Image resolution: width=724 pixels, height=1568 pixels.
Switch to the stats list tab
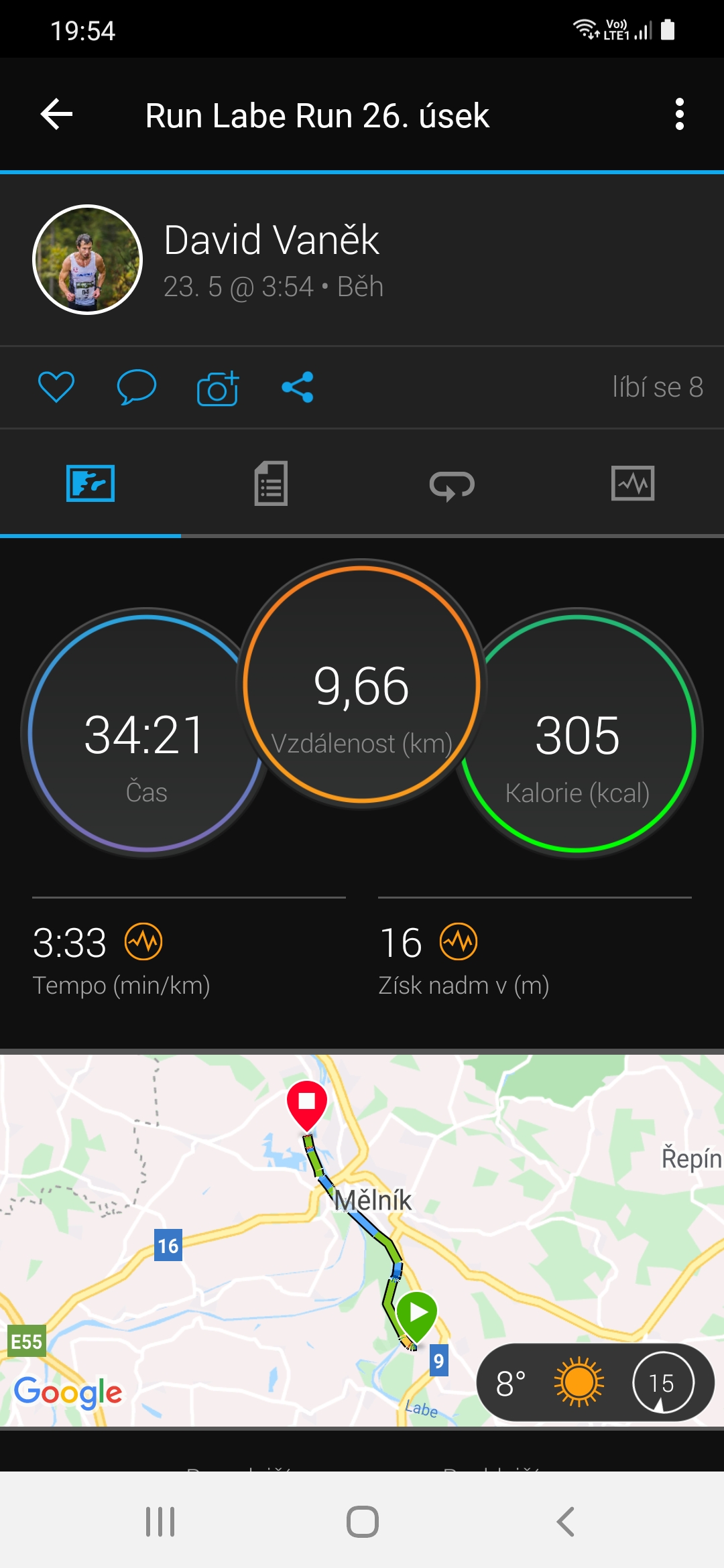[271, 483]
